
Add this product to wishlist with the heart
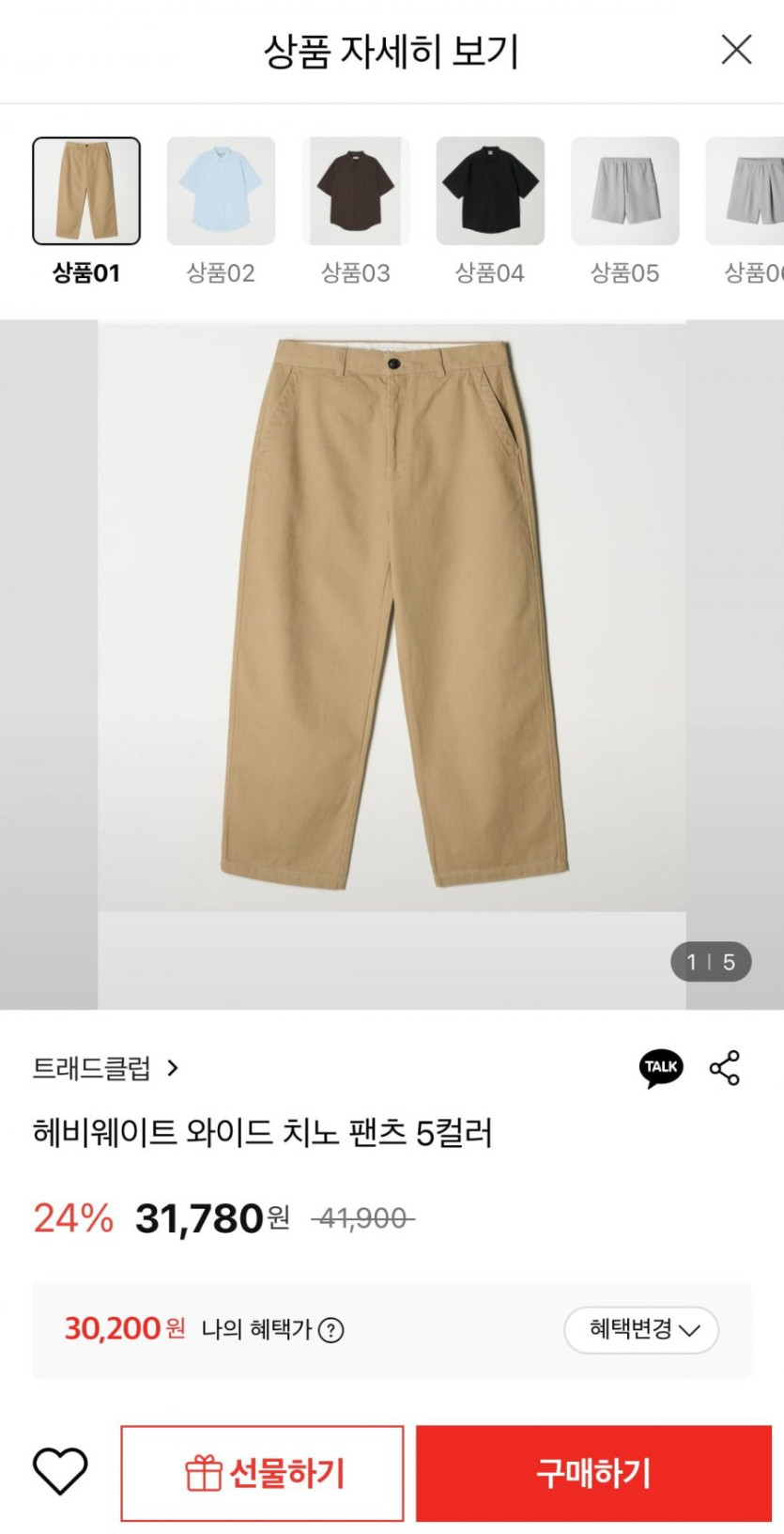click(x=60, y=1472)
